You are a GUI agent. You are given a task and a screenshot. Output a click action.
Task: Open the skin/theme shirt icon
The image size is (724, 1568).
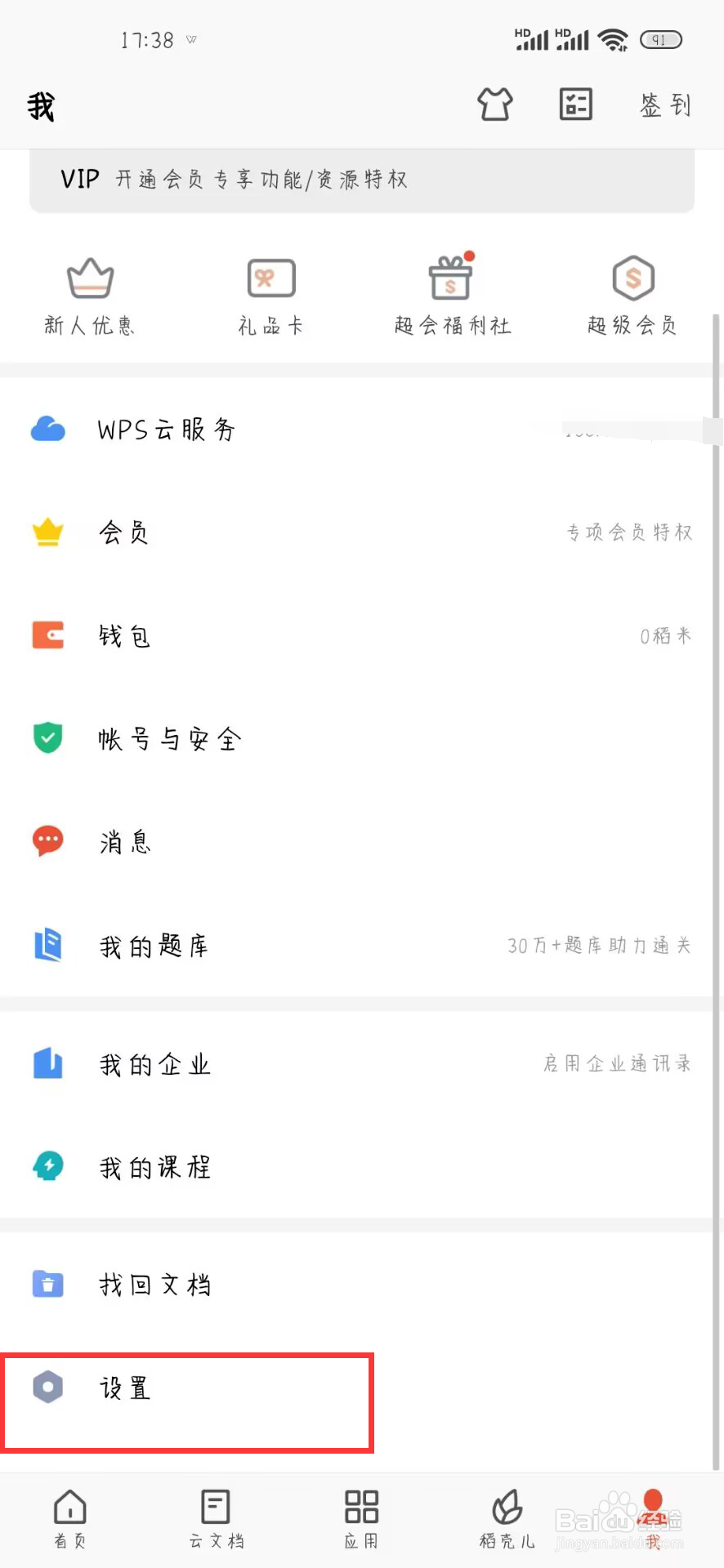(x=495, y=105)
